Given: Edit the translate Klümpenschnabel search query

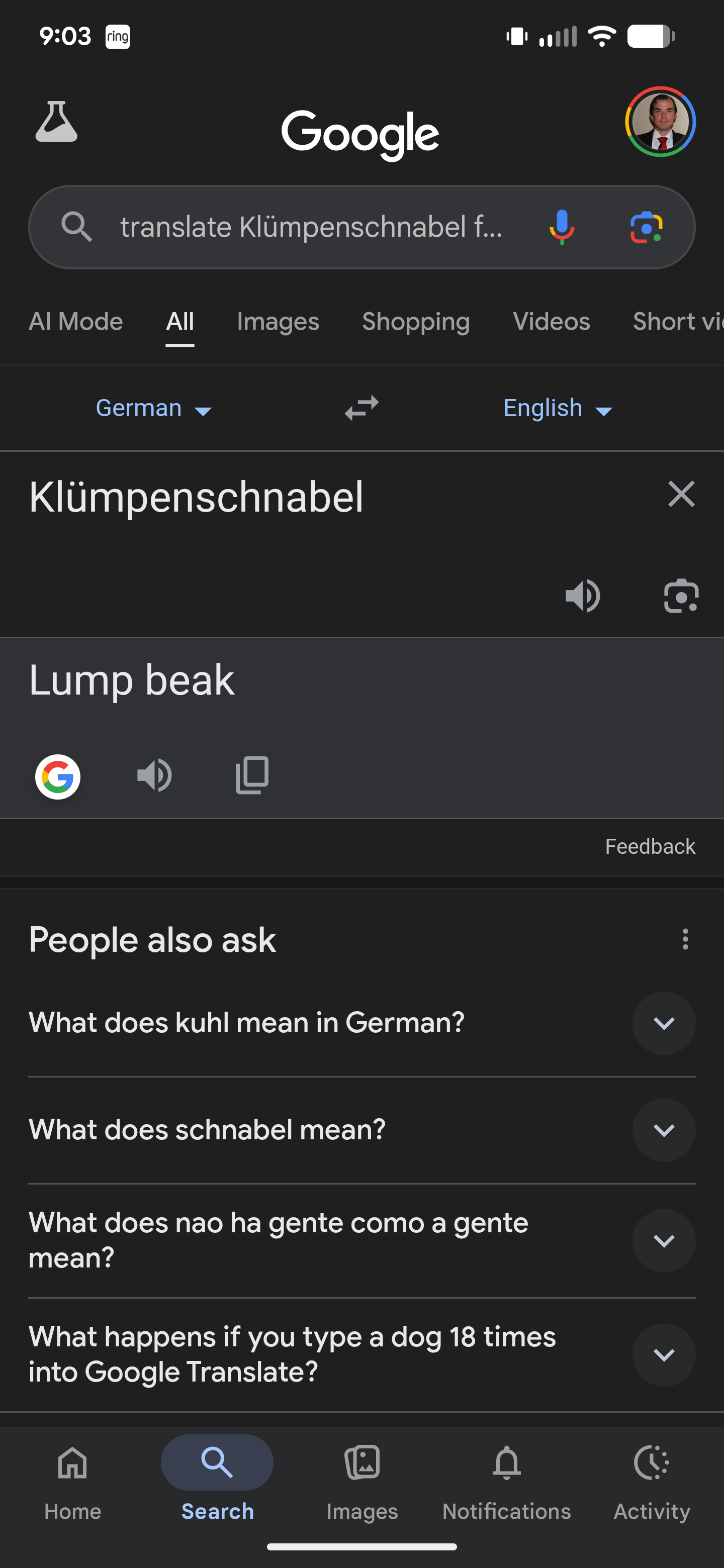Looking at the screenshot, I should point(311,227).
